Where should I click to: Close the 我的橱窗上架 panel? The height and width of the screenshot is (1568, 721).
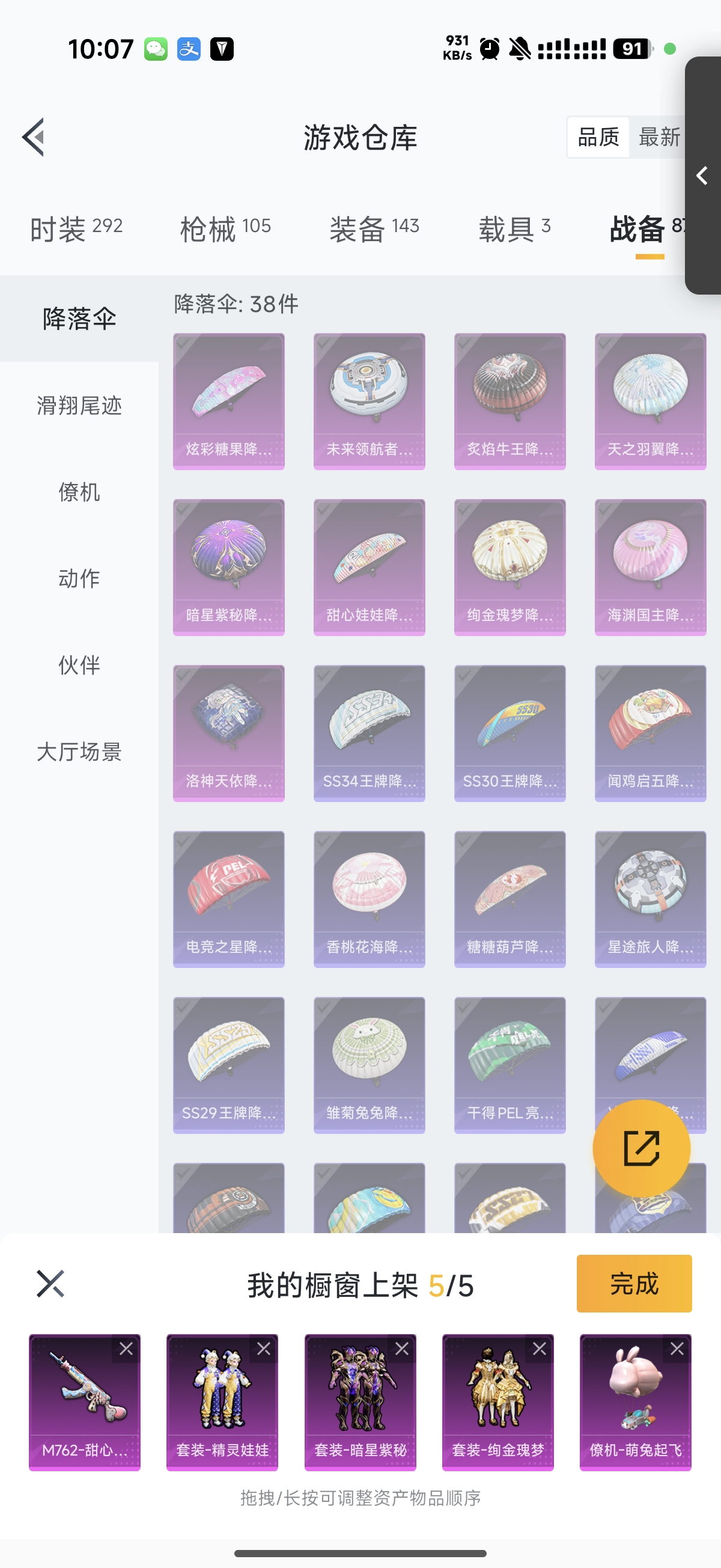[50, 1283]
